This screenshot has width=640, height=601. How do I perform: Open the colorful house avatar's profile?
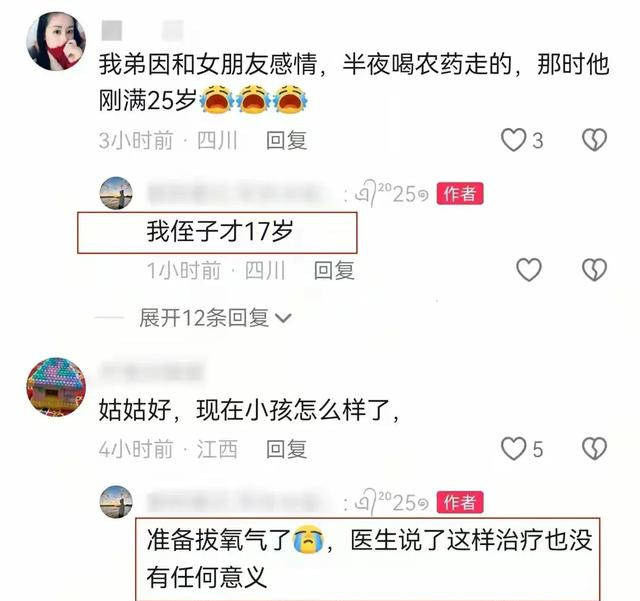pyautogui.click(x=56, y=387)
